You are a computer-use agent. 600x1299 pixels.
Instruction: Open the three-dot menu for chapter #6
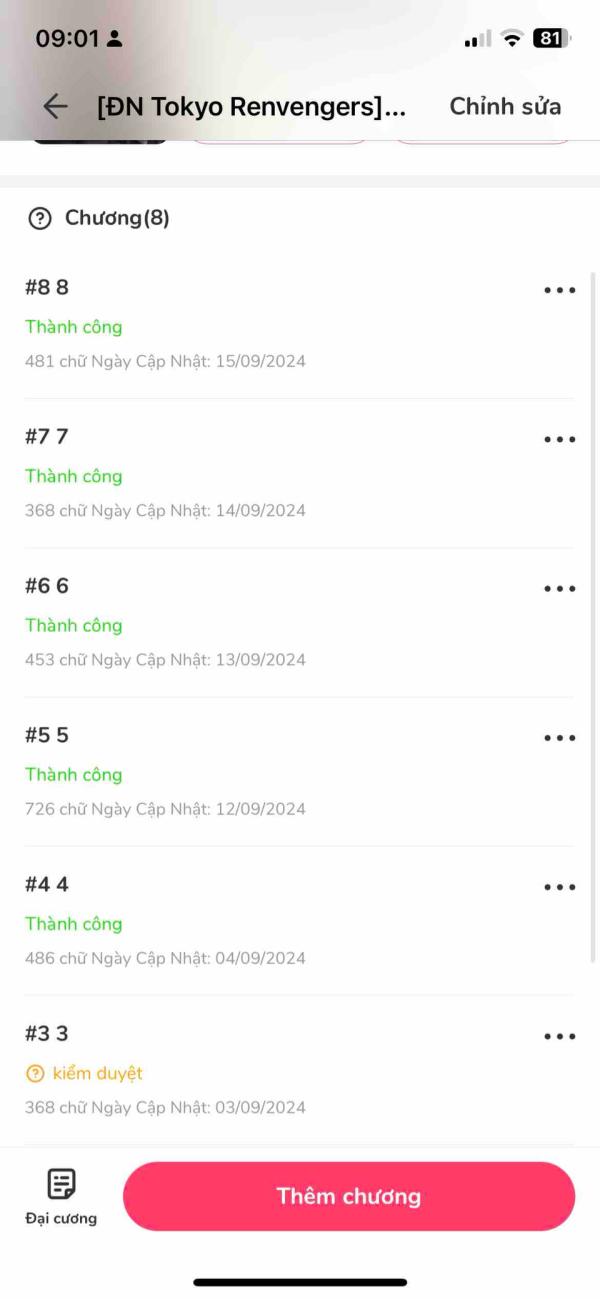point(559,588)
